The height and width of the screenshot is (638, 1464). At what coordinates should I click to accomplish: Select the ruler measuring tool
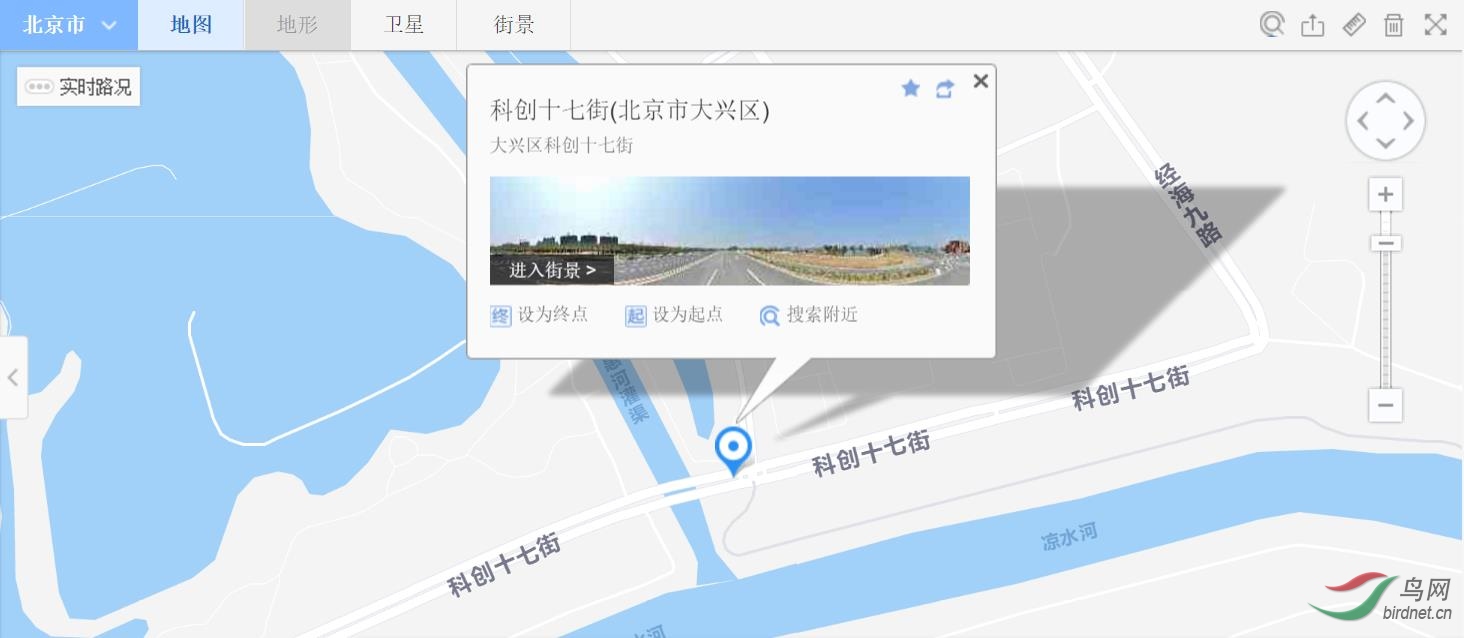click(1354, 25)
